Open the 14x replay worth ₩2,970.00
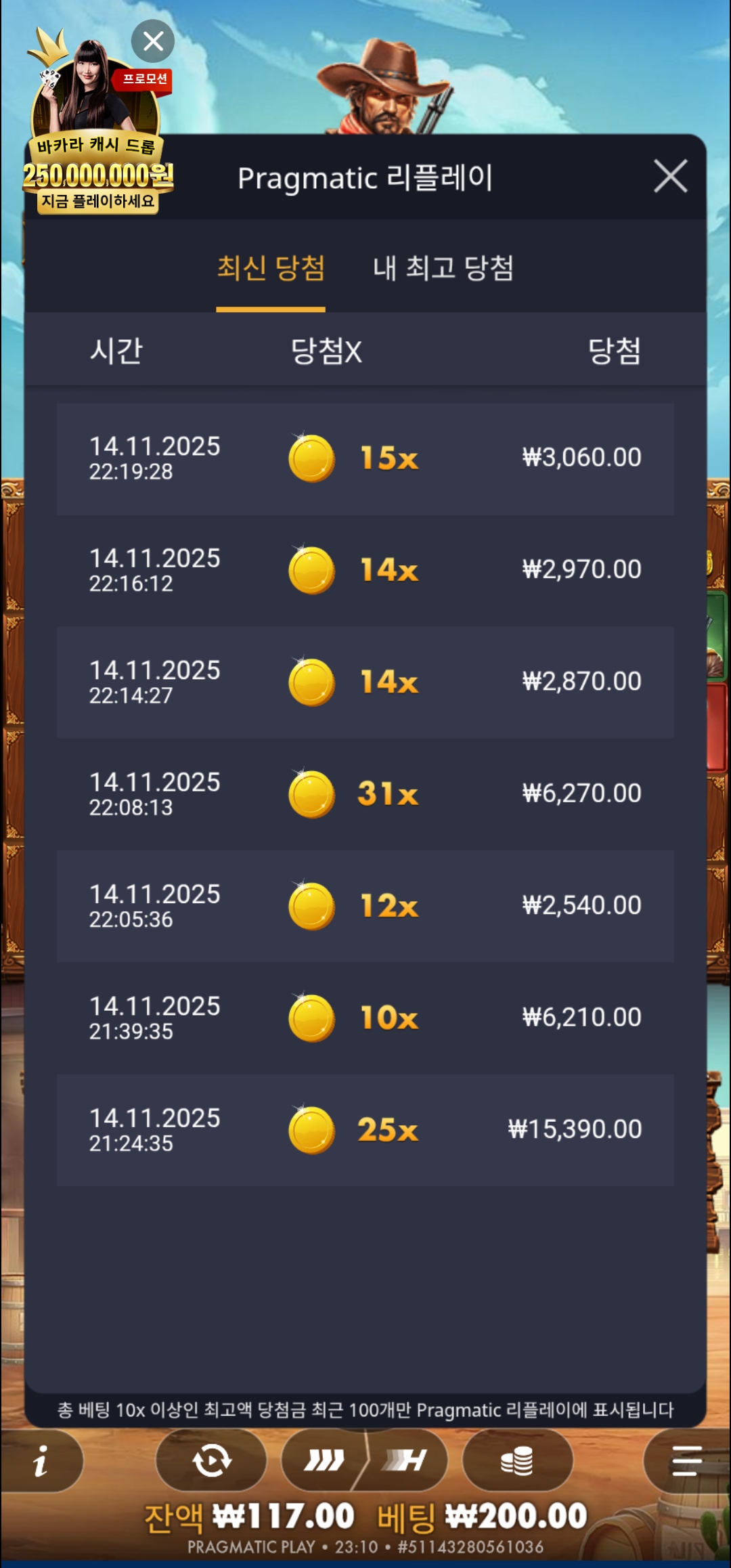 point(365,570)
